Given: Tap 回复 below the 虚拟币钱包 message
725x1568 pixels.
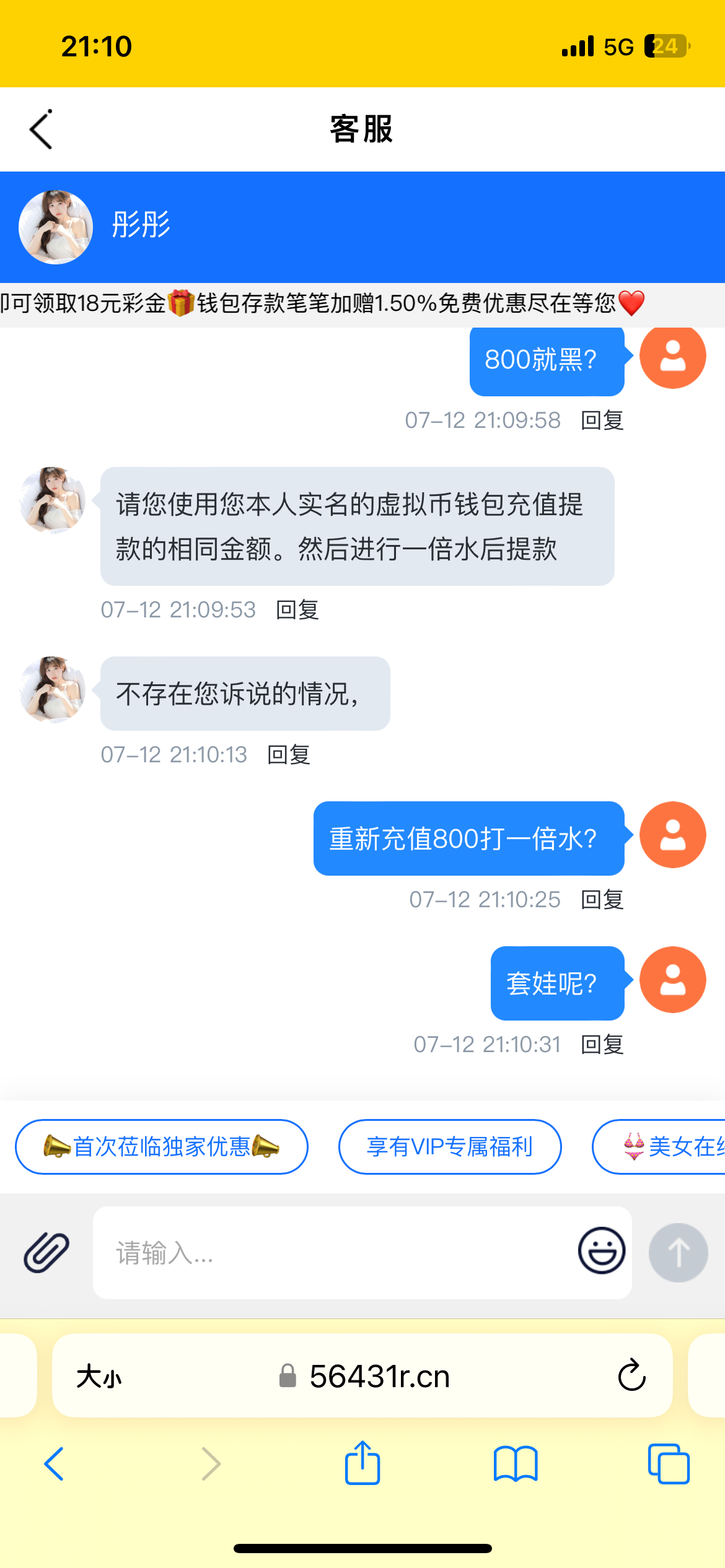Looking at the screenshot, I should 297,610.
